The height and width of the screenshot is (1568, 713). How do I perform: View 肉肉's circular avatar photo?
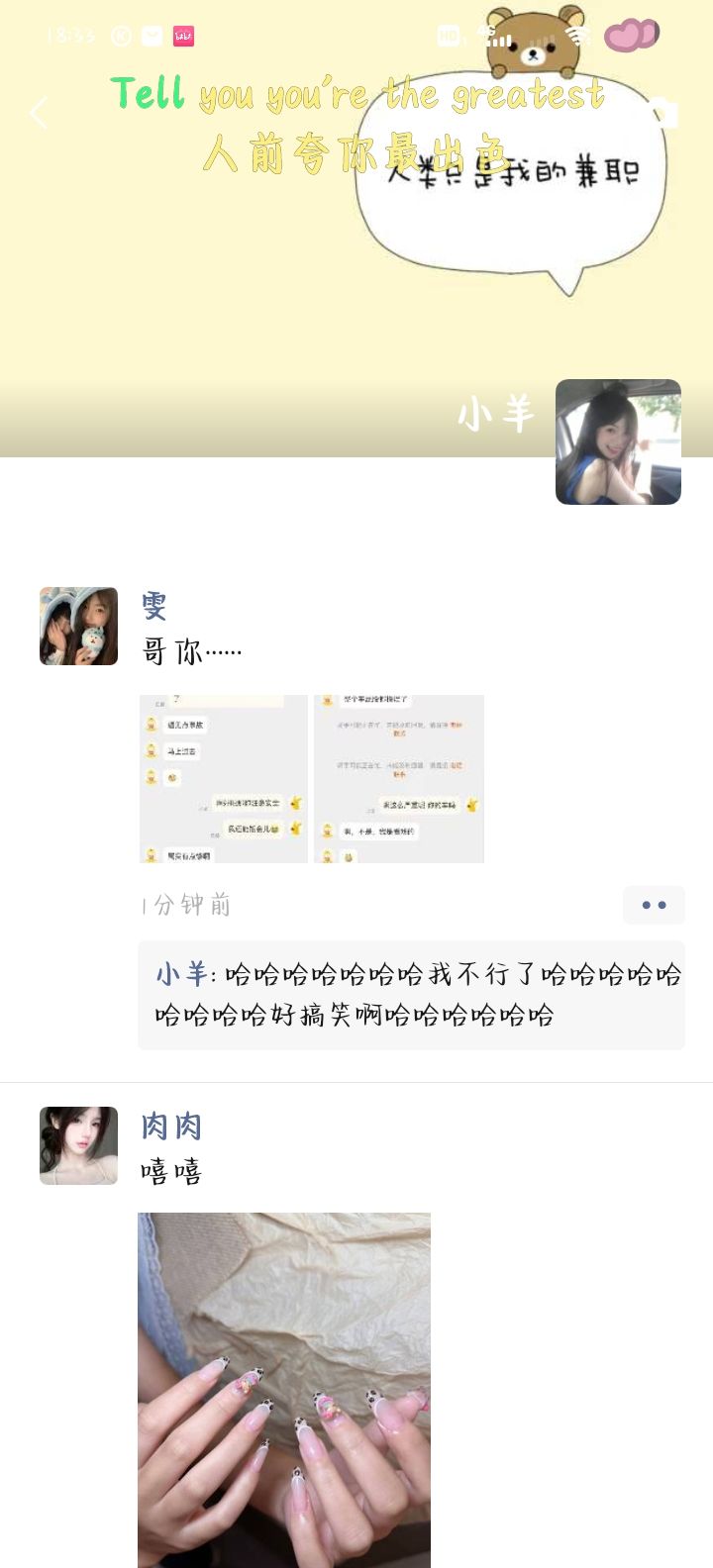[x=78, y=1145]
